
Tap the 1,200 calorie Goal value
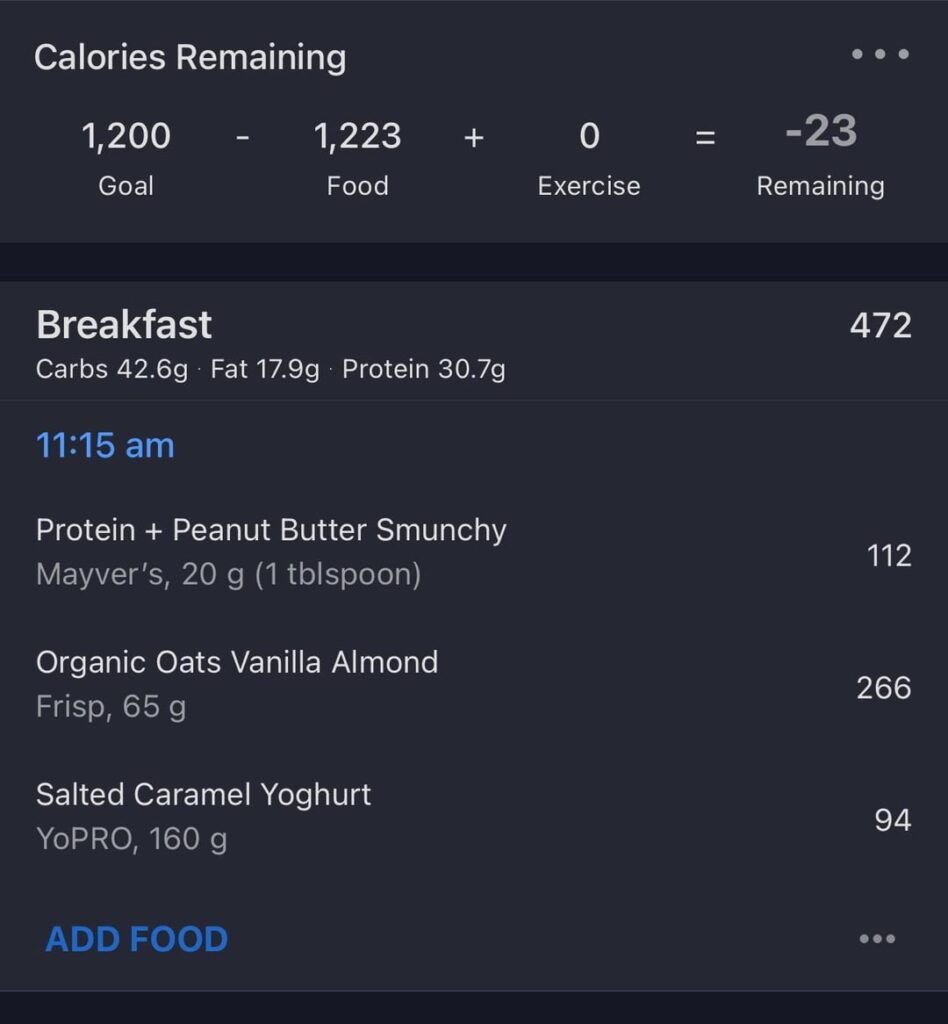click(x=126, y=135)
